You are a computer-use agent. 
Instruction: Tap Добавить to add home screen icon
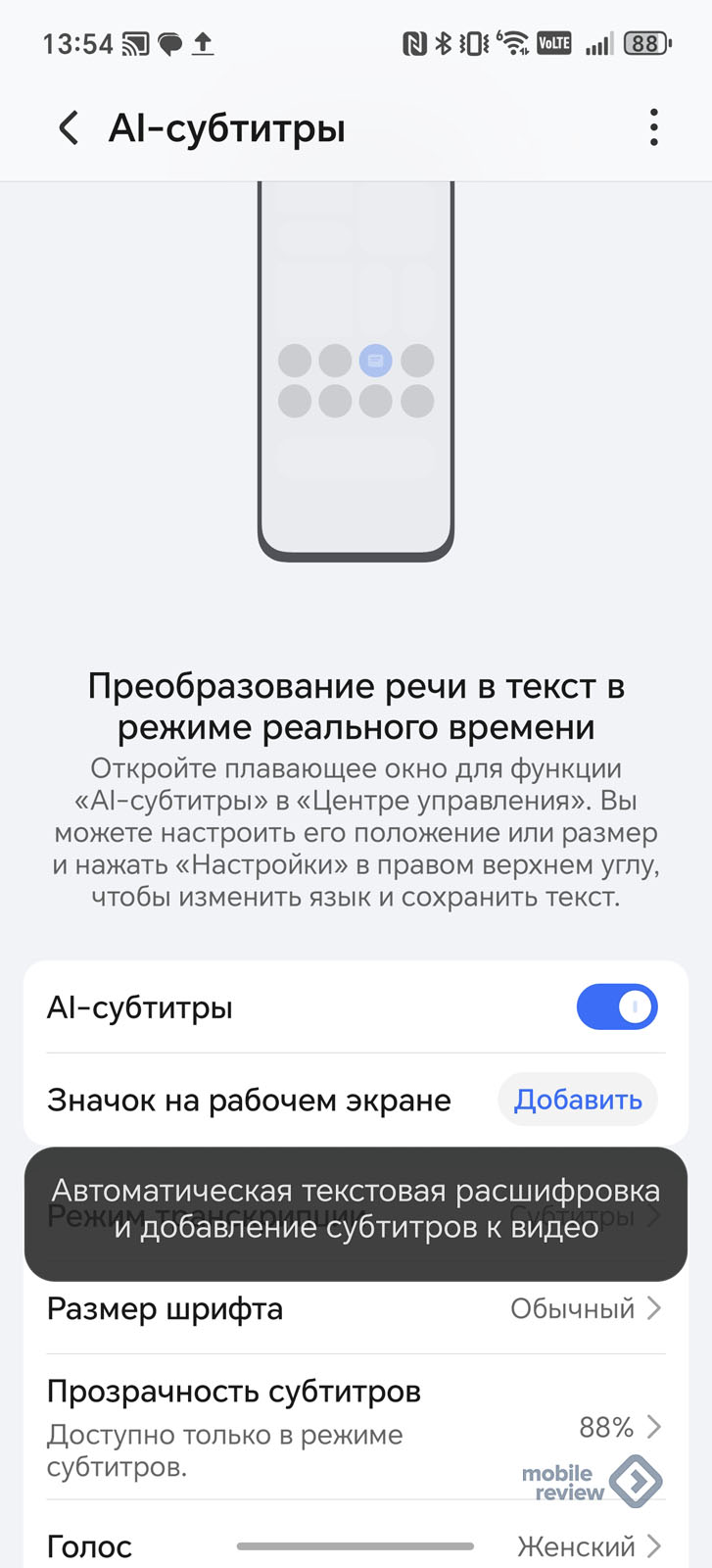point(578,1100)
